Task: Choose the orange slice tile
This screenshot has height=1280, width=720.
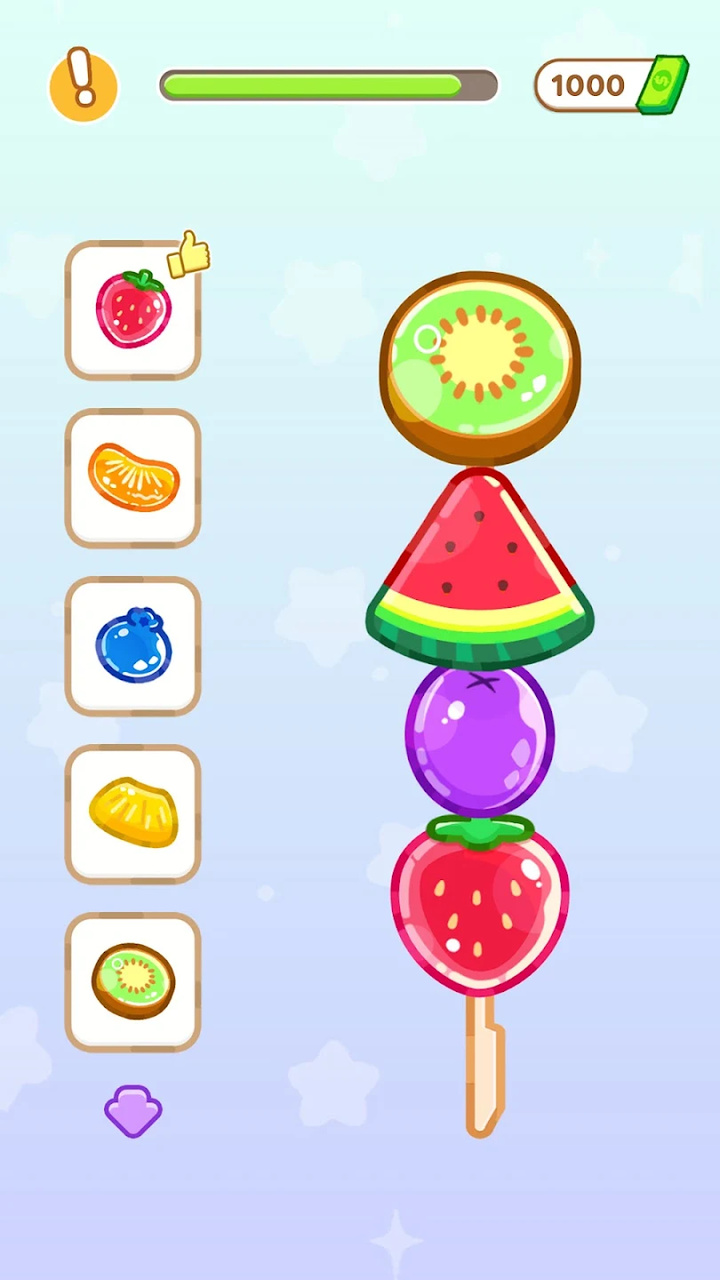Action: pos(133,478)
